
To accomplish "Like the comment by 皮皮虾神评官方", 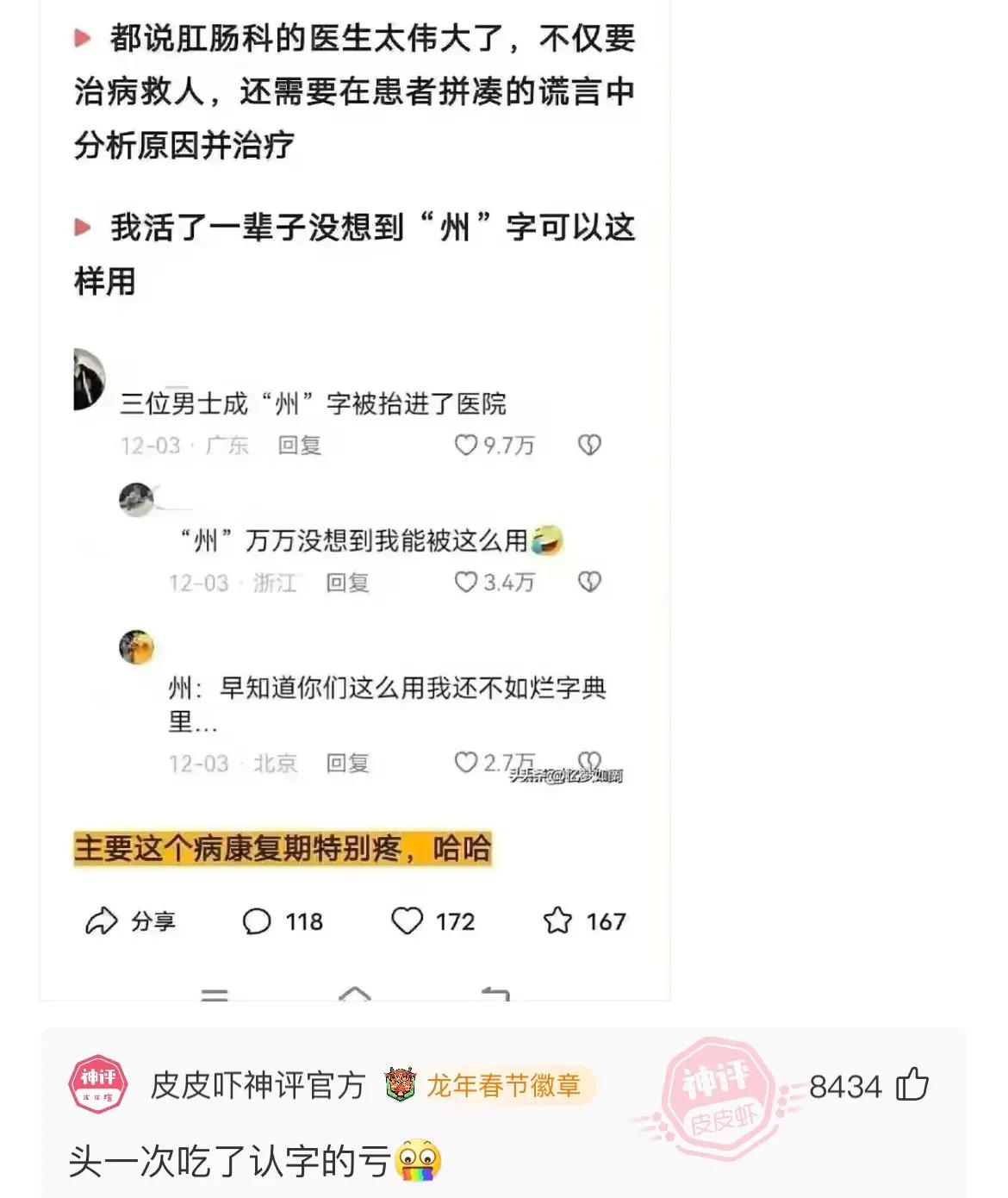I will coord(912,1085).
